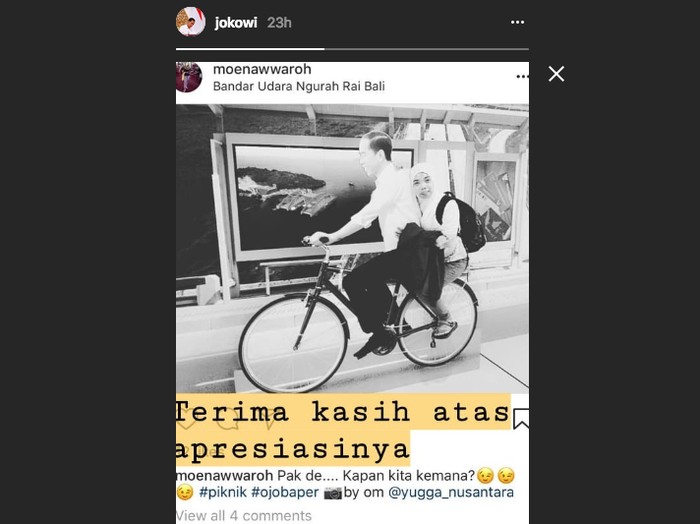Open jokowi's profile from the username
Viewport: 700px width, 524px height.
coord(236,22)
